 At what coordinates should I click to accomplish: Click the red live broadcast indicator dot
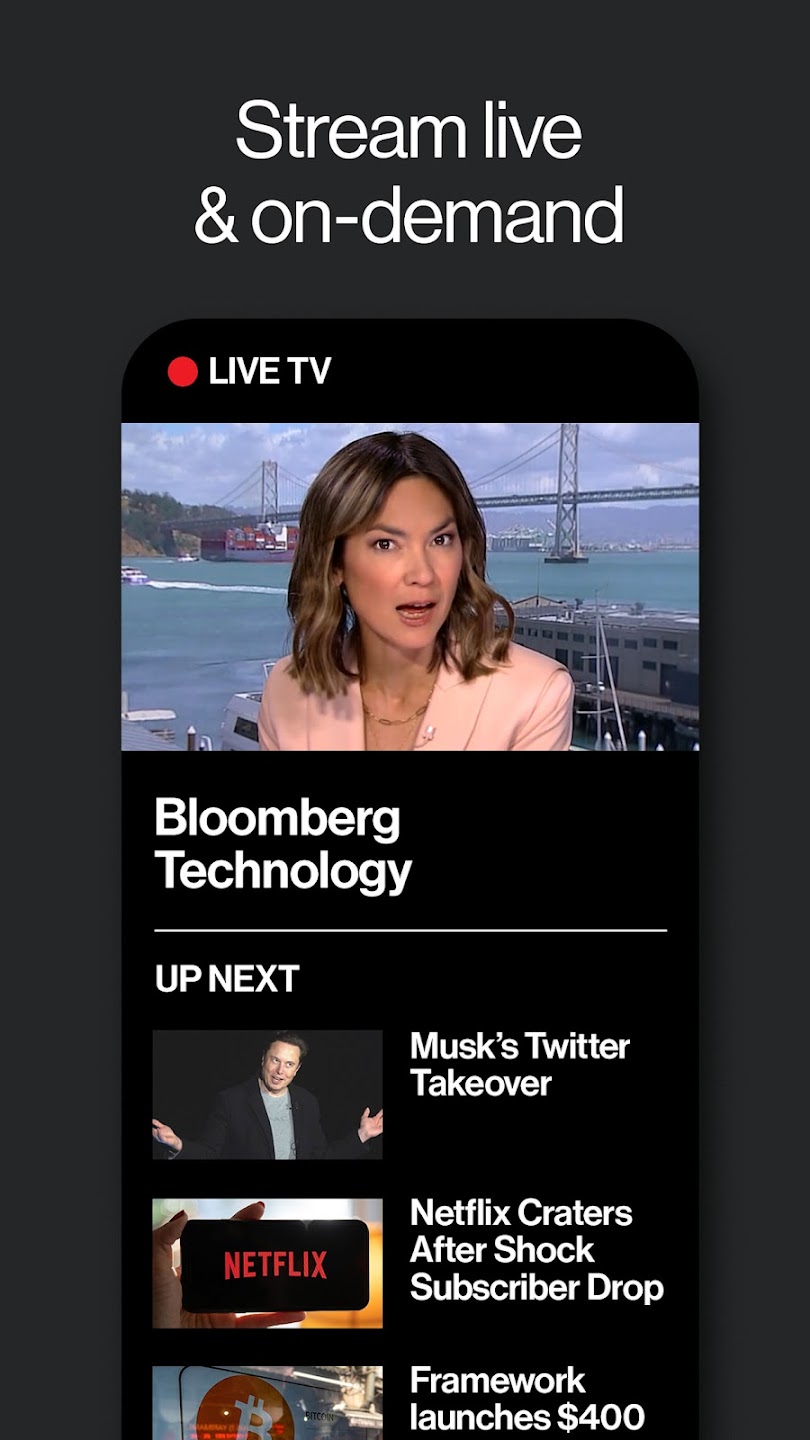(181, 372)
